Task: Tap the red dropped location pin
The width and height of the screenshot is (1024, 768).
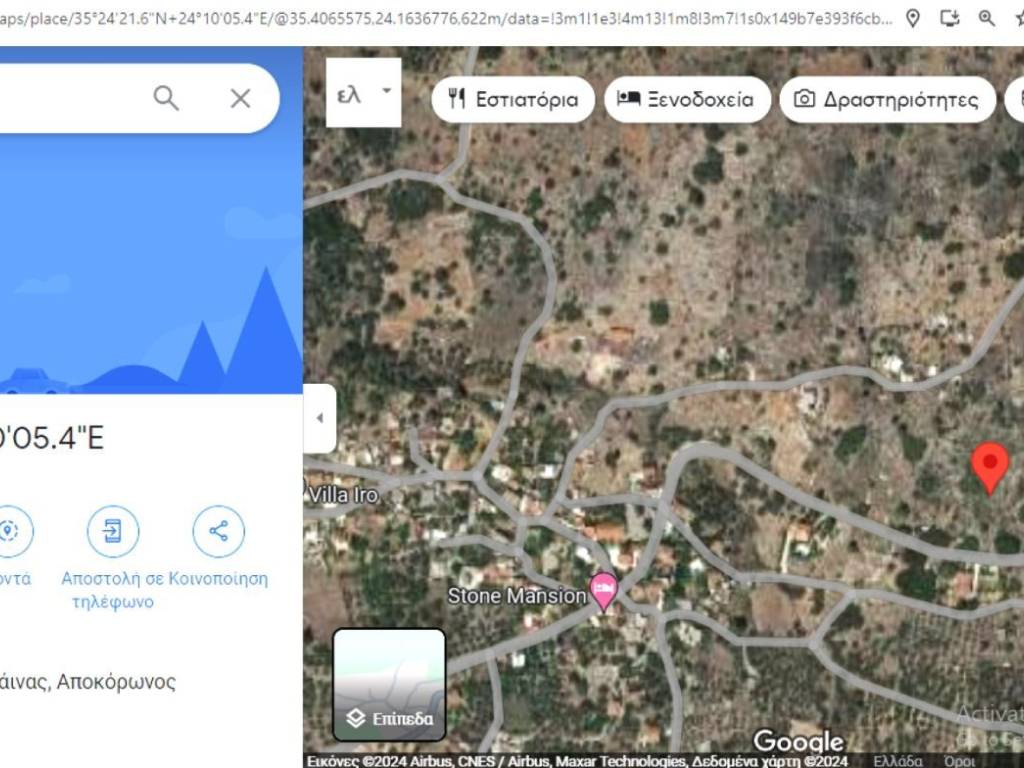Action: point(990,467)
